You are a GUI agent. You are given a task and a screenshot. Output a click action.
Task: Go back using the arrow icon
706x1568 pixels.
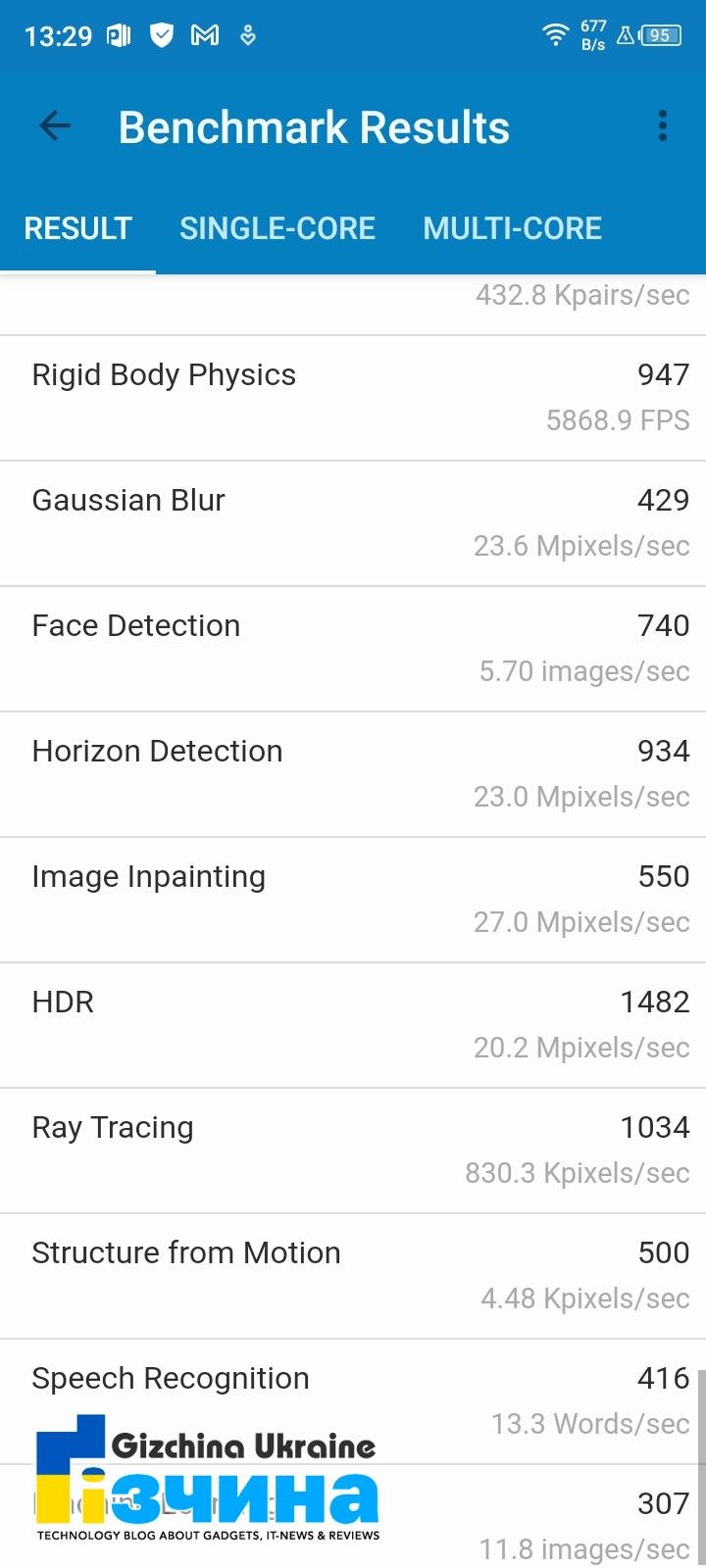click(55, 126)
